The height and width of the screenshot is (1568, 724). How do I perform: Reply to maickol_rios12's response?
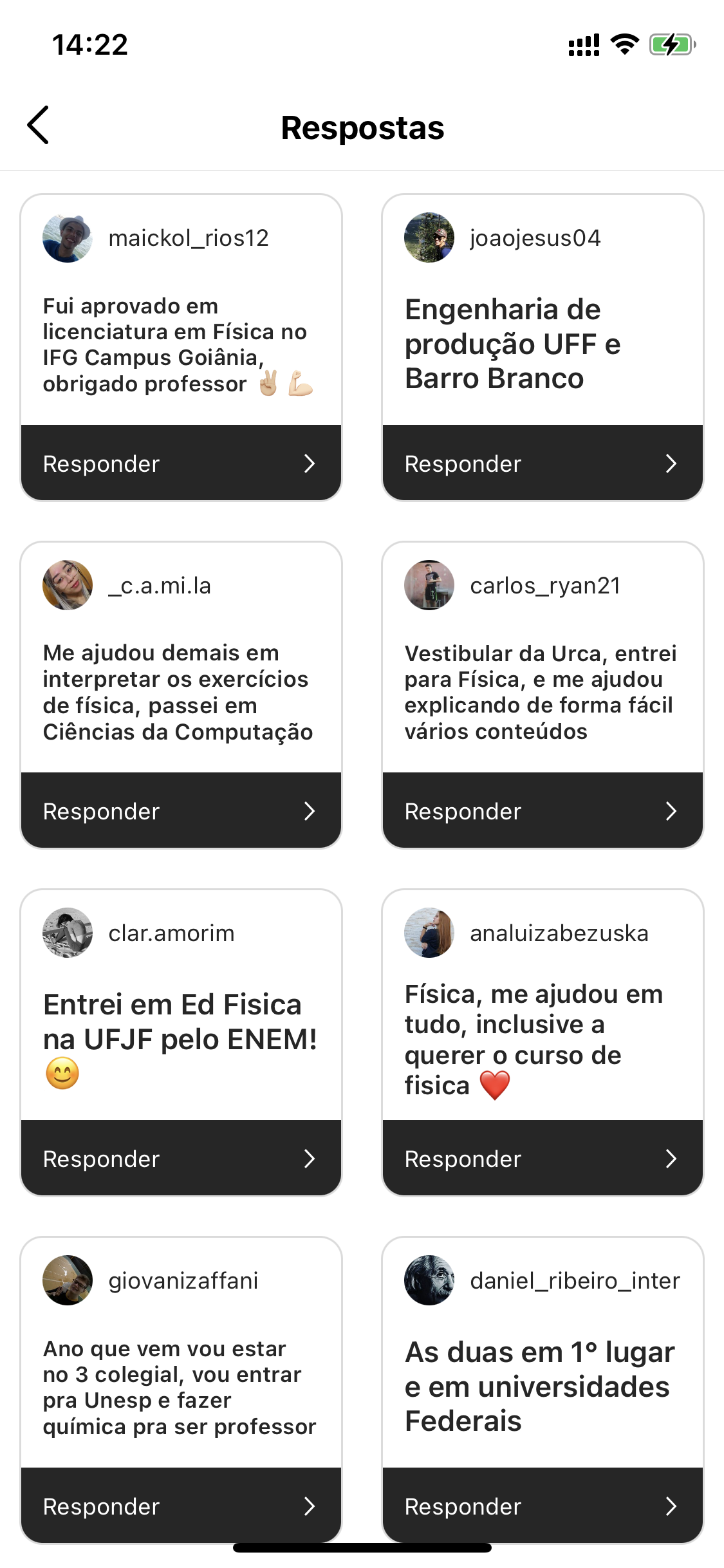click(181, 463)
